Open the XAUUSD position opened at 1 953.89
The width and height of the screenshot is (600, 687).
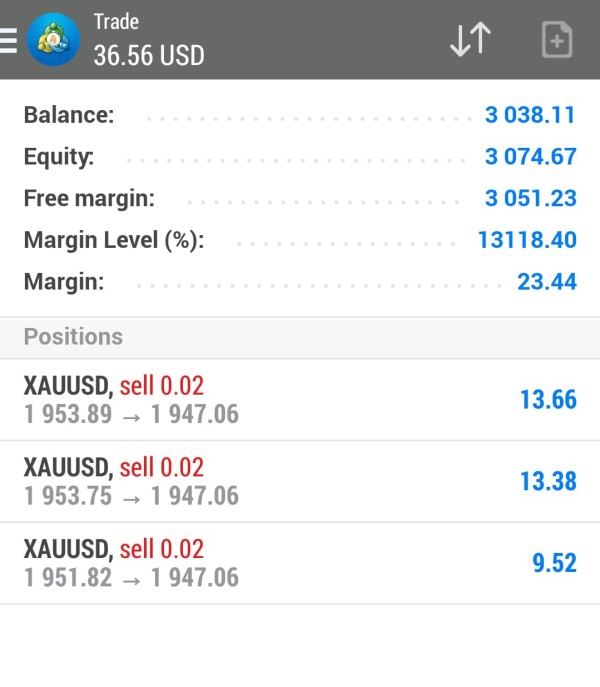click(300, 399)
